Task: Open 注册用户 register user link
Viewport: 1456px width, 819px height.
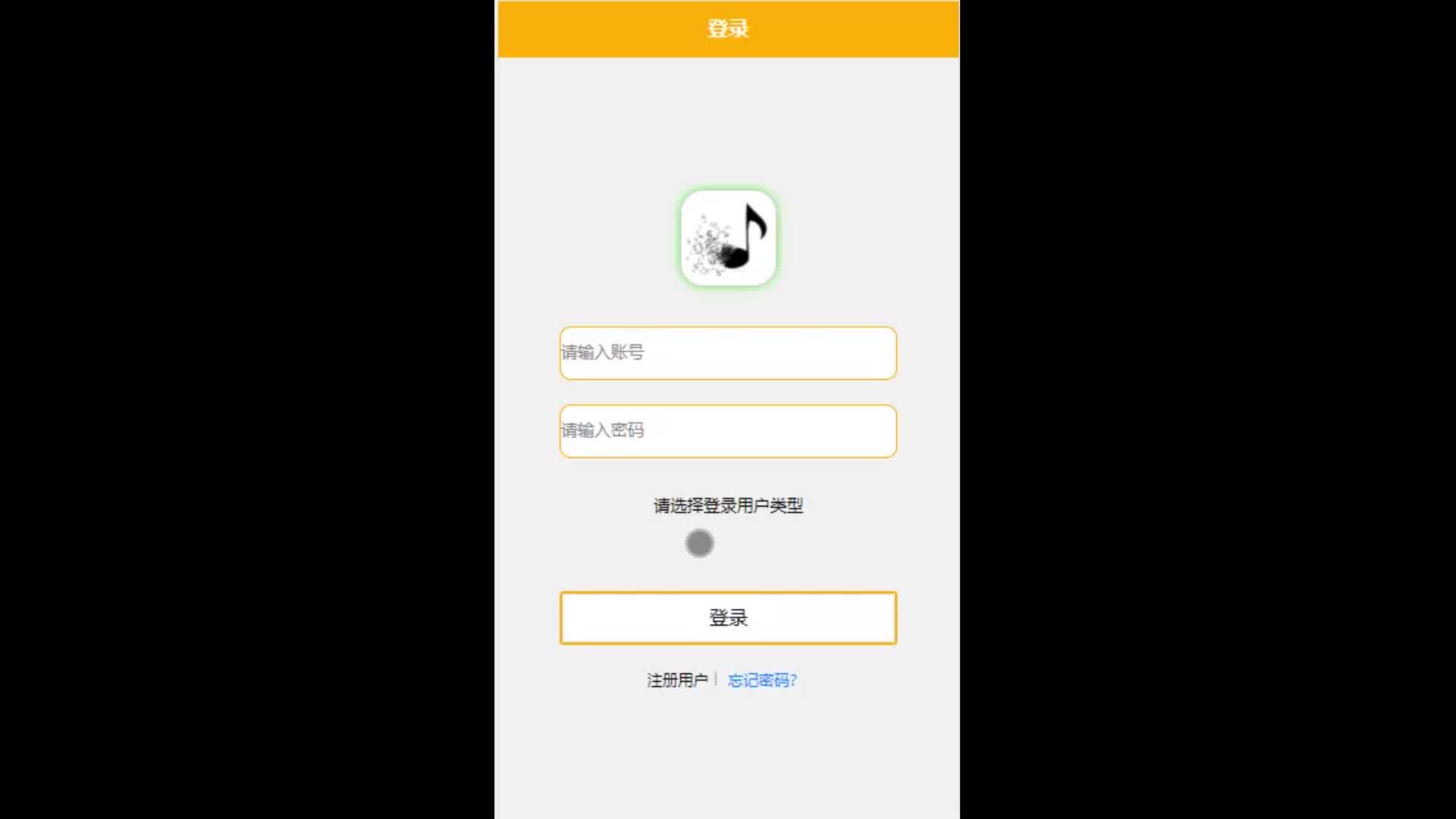Action: (x=676, y=680)
